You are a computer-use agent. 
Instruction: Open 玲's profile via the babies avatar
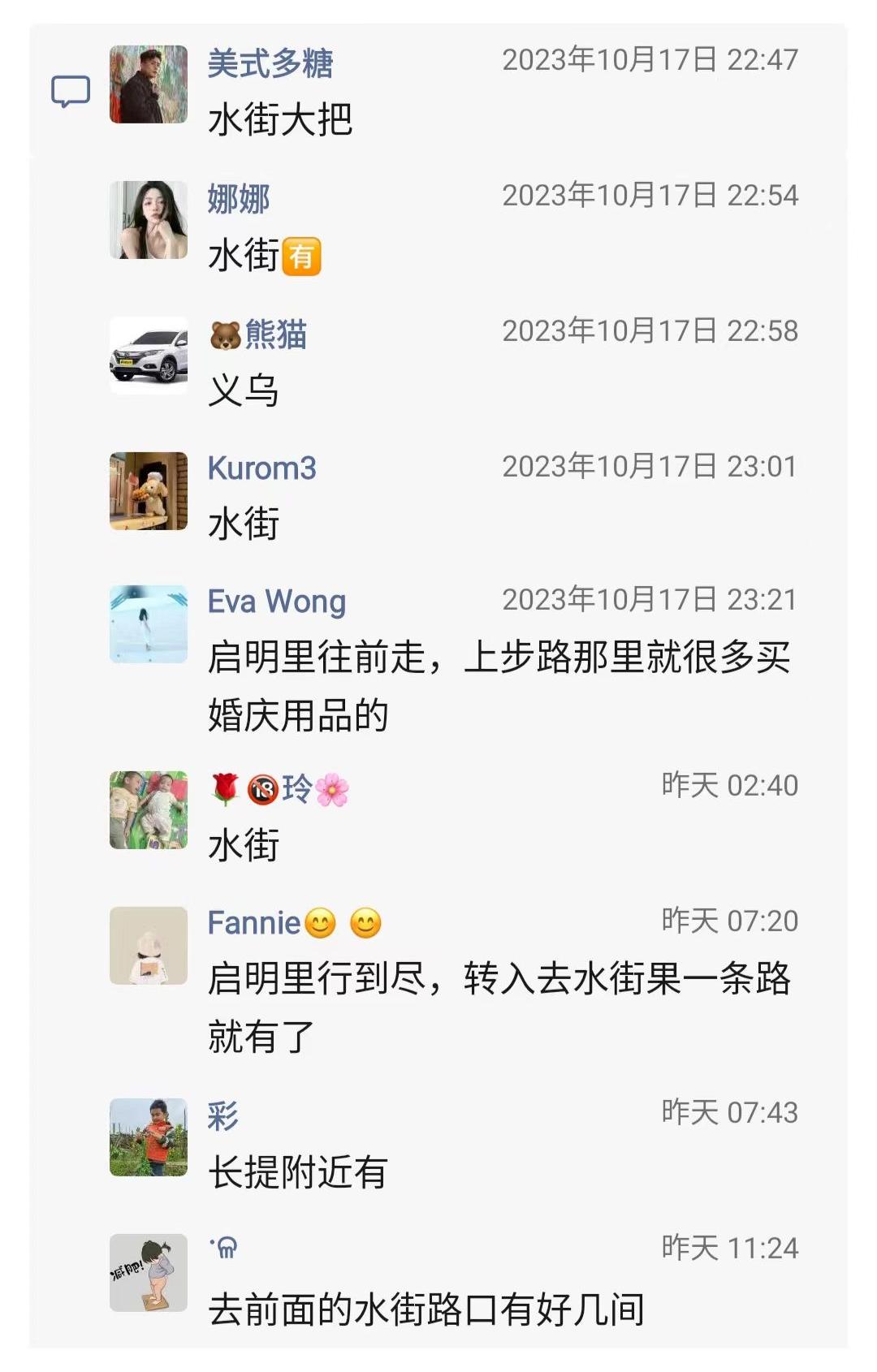(149, 809)
